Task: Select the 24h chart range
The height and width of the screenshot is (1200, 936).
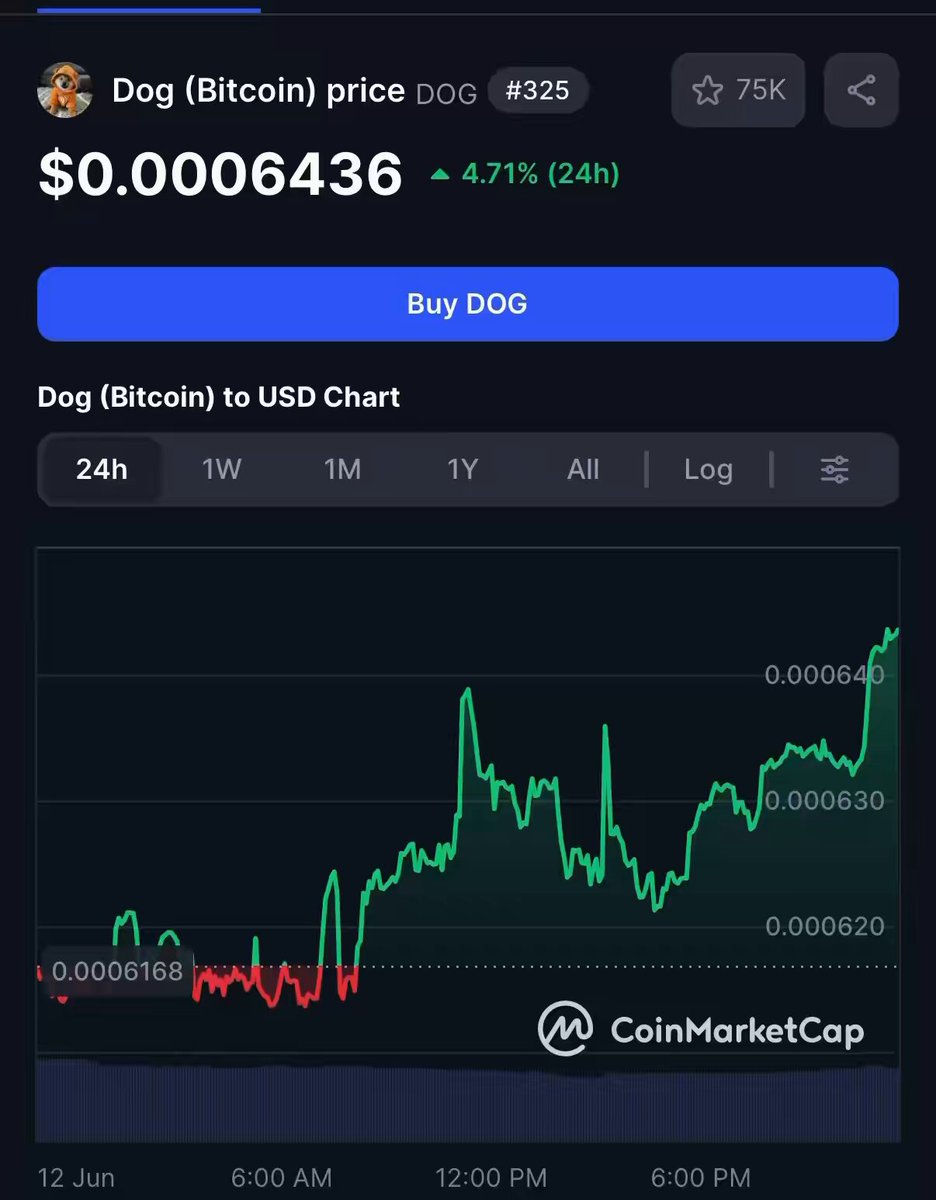Action: pos(102,469)
